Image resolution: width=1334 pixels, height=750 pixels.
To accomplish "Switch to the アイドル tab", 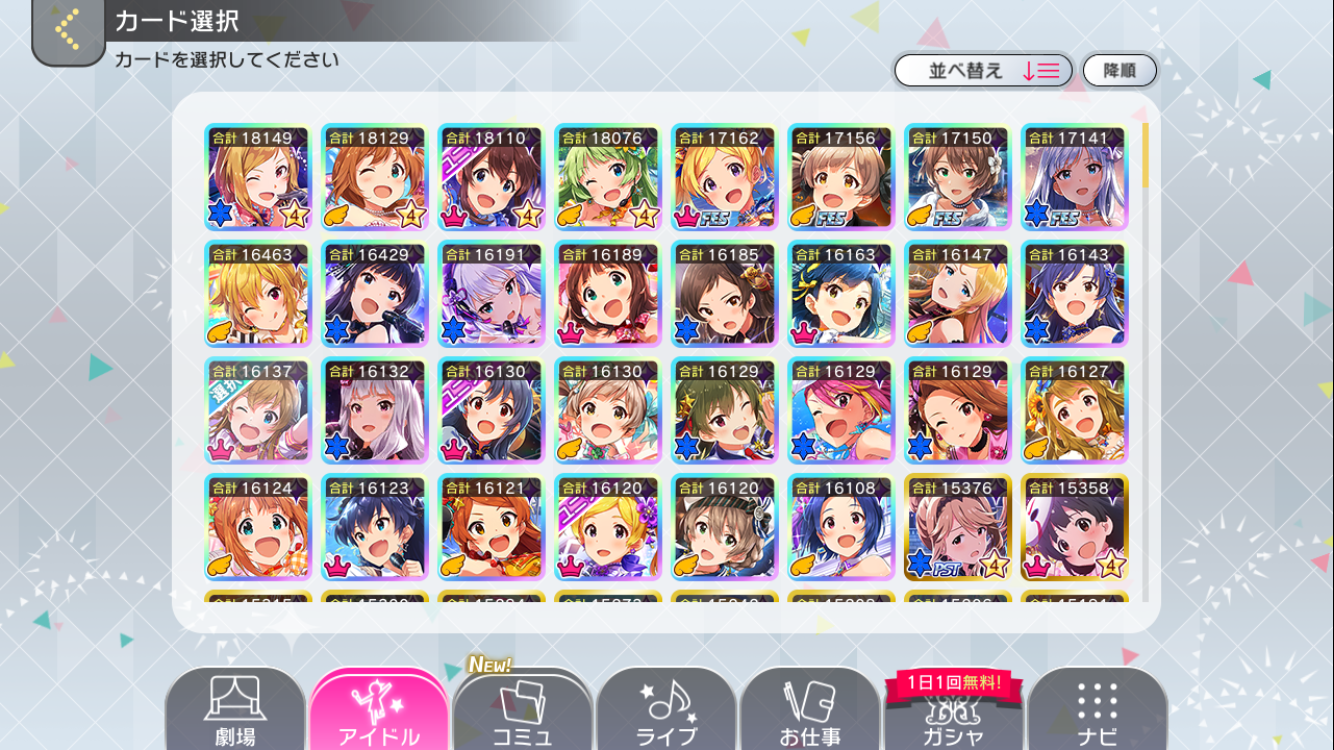I will click(x=379, y=710).
